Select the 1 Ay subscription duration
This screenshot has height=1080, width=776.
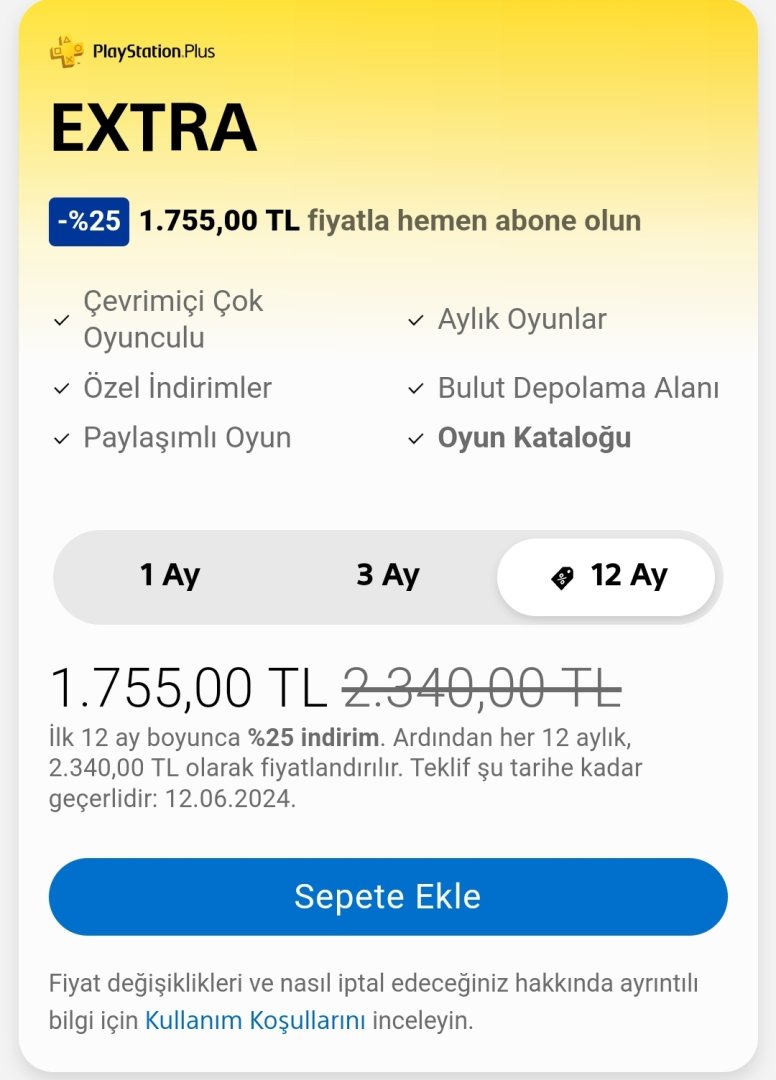pos(170,576)
